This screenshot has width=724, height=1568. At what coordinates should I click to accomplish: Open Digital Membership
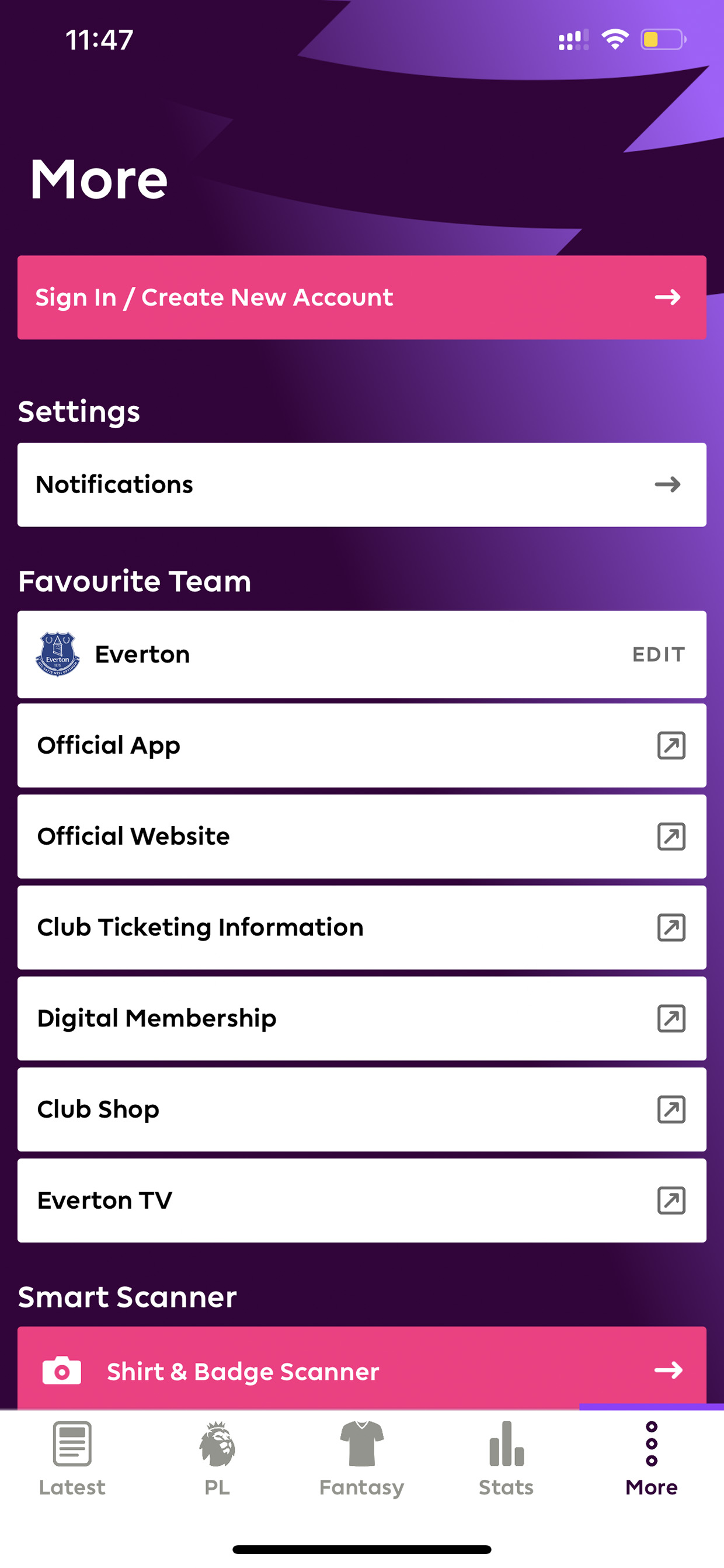(x=362, y=1018)
